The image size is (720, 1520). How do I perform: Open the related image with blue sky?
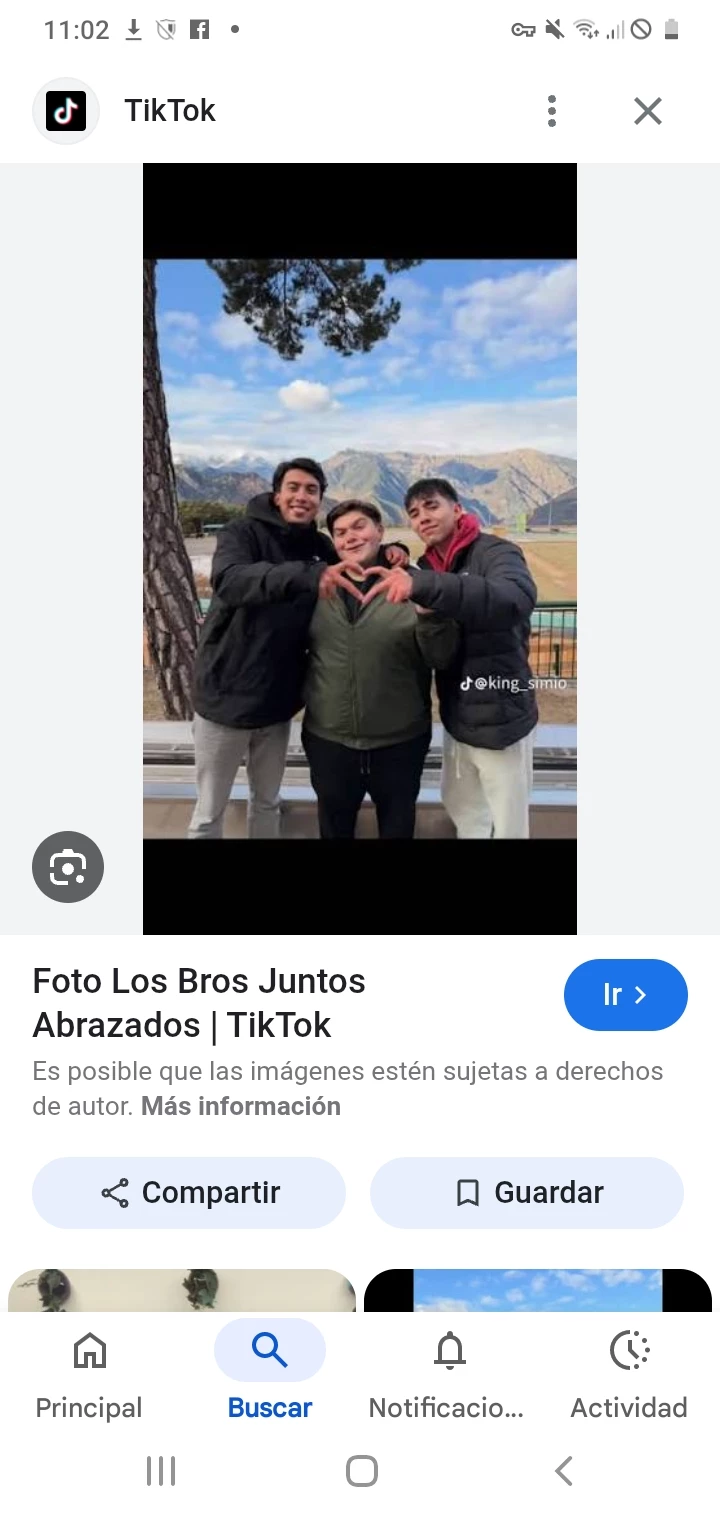click(538, 1290)
